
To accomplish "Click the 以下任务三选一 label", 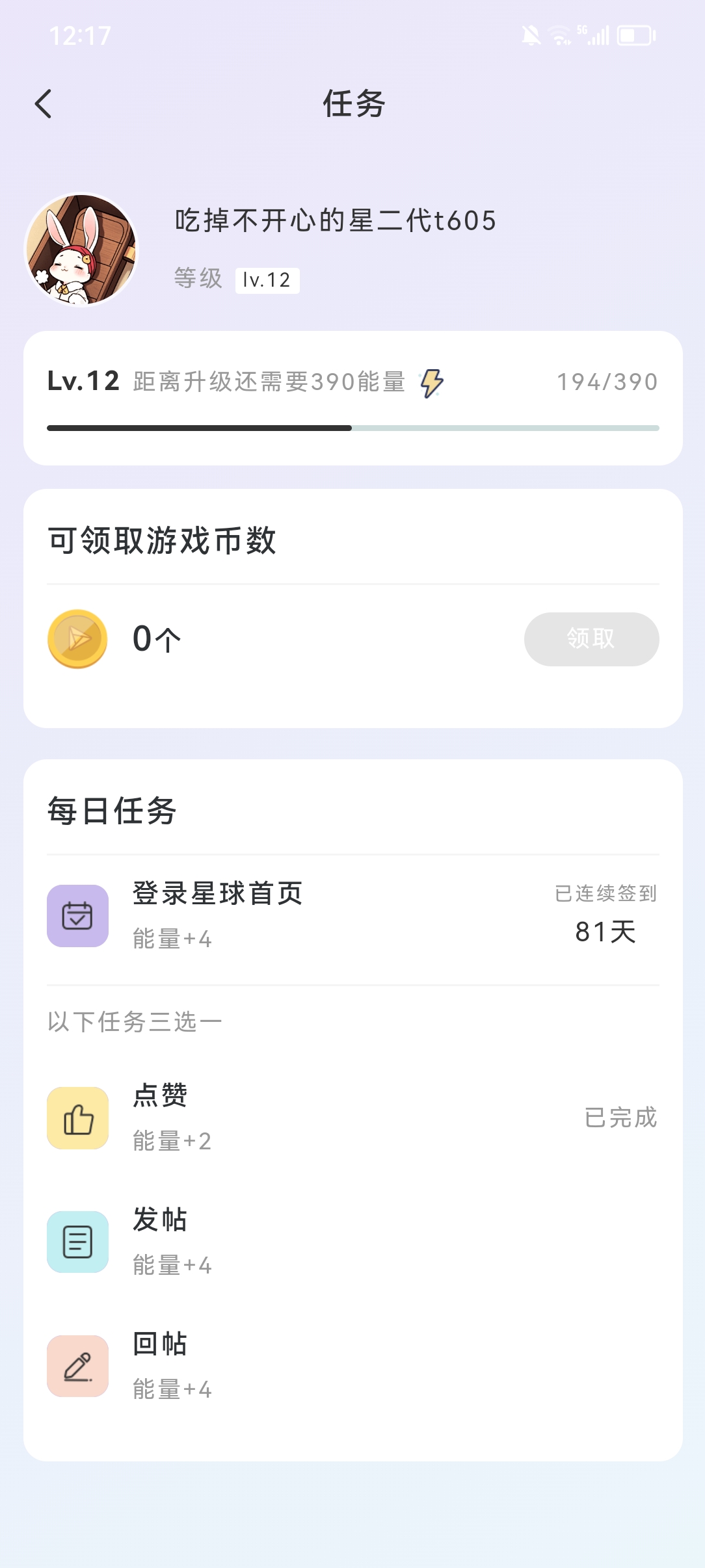I will pos(134,1021).
